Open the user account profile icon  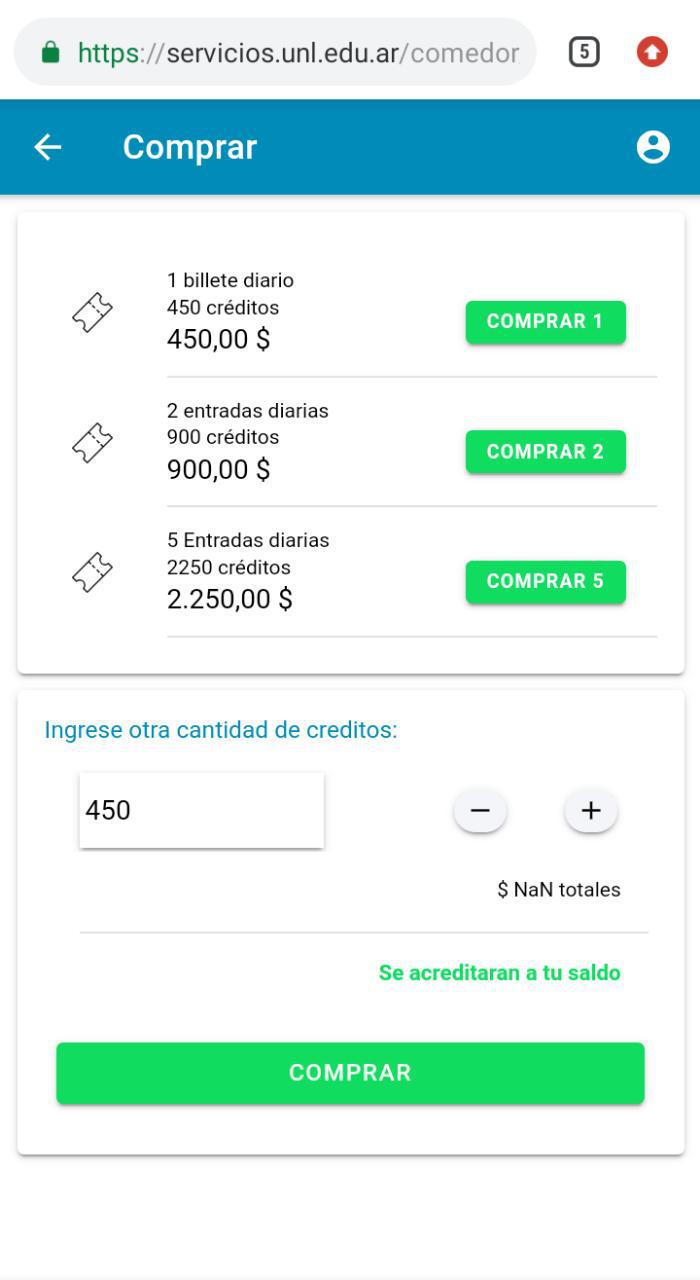pos(653,147)
